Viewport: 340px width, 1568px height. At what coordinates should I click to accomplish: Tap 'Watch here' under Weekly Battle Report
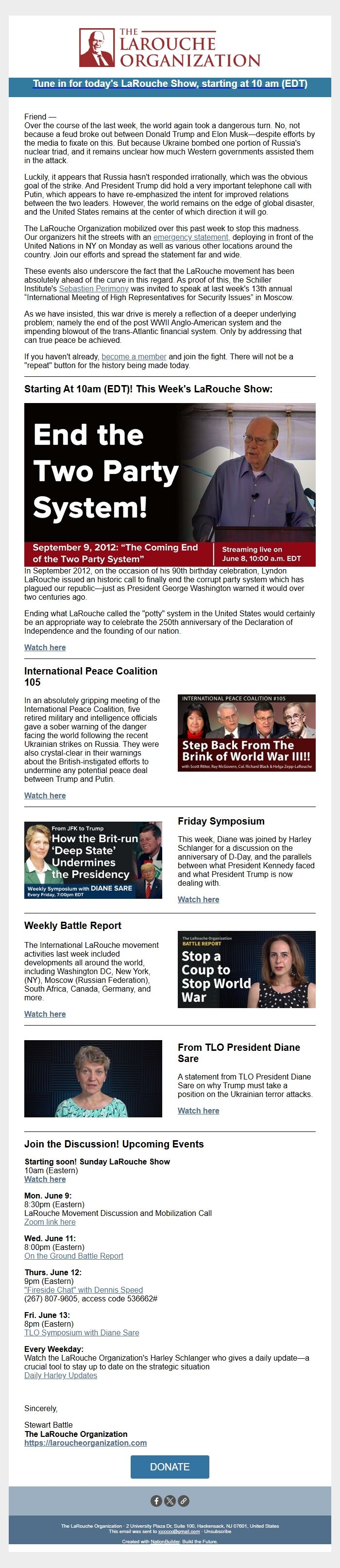coord(45,1013)
